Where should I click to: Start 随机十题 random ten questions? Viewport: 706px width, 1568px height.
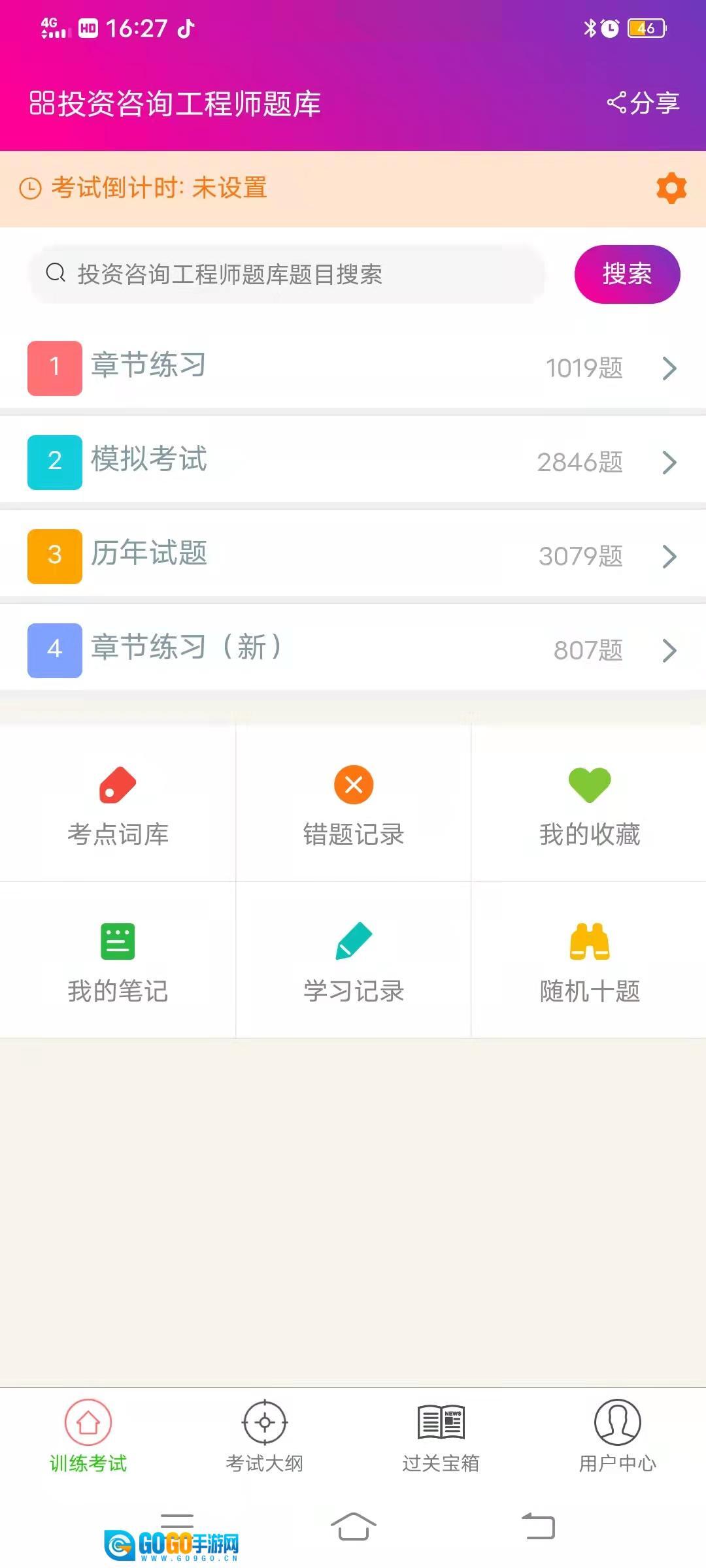pyautogui.click(x=589, y=962)
